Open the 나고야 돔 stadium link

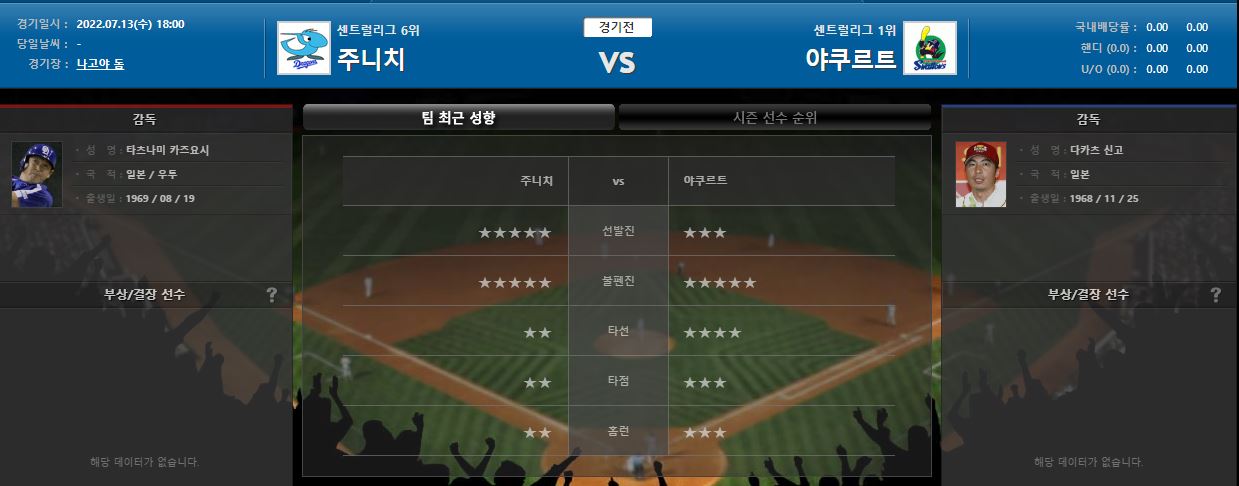100,64
